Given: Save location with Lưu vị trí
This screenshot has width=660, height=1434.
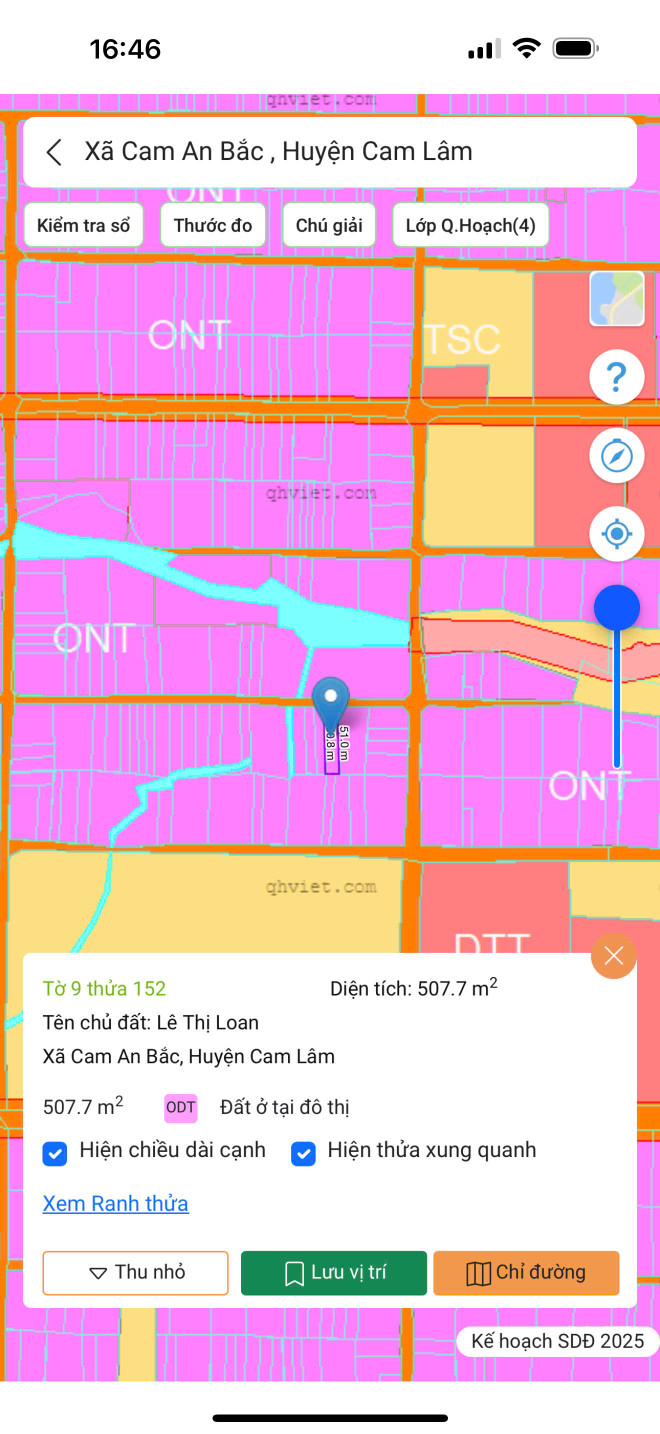Looking at the screenshot, I should tap(334, 1273).
